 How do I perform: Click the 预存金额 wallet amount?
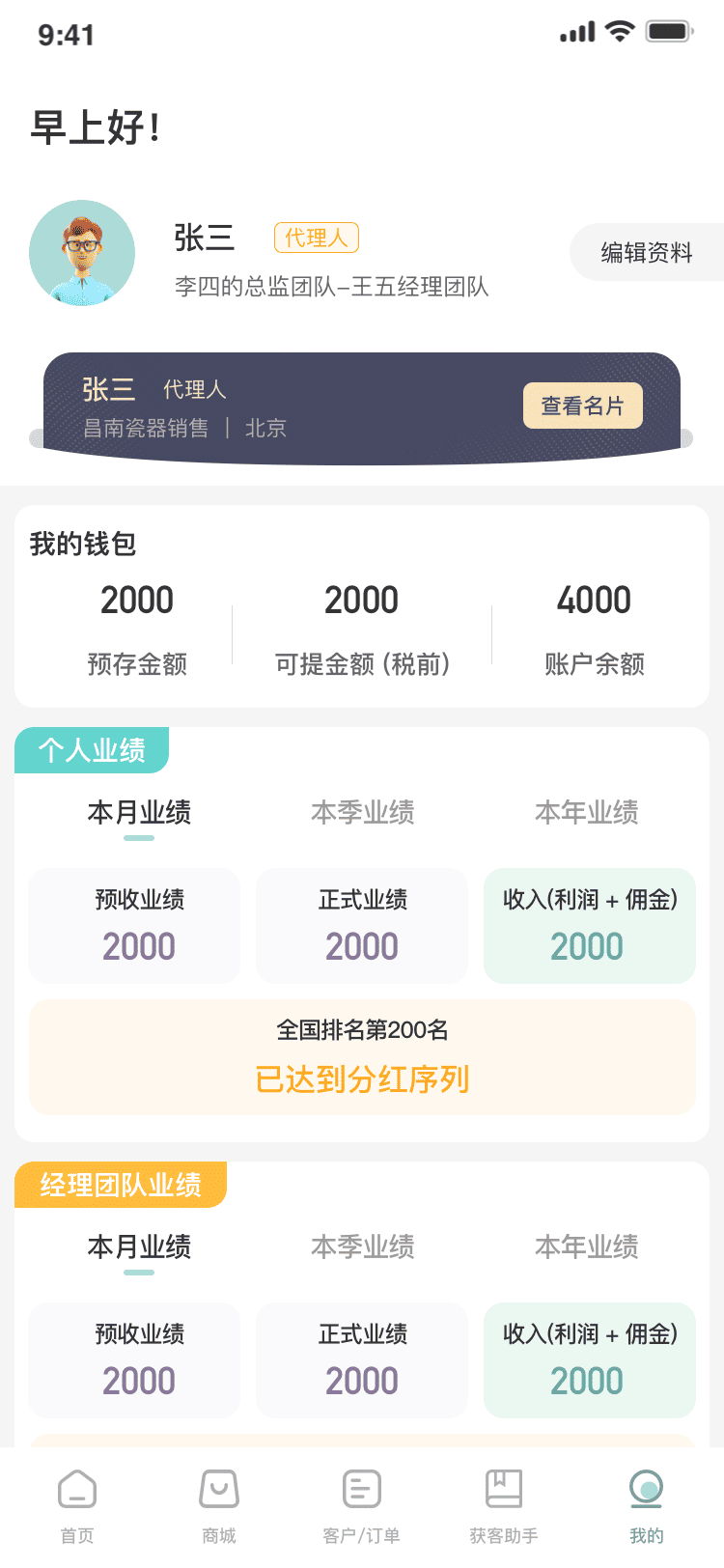pyautogui.click(x=136, y=601)
